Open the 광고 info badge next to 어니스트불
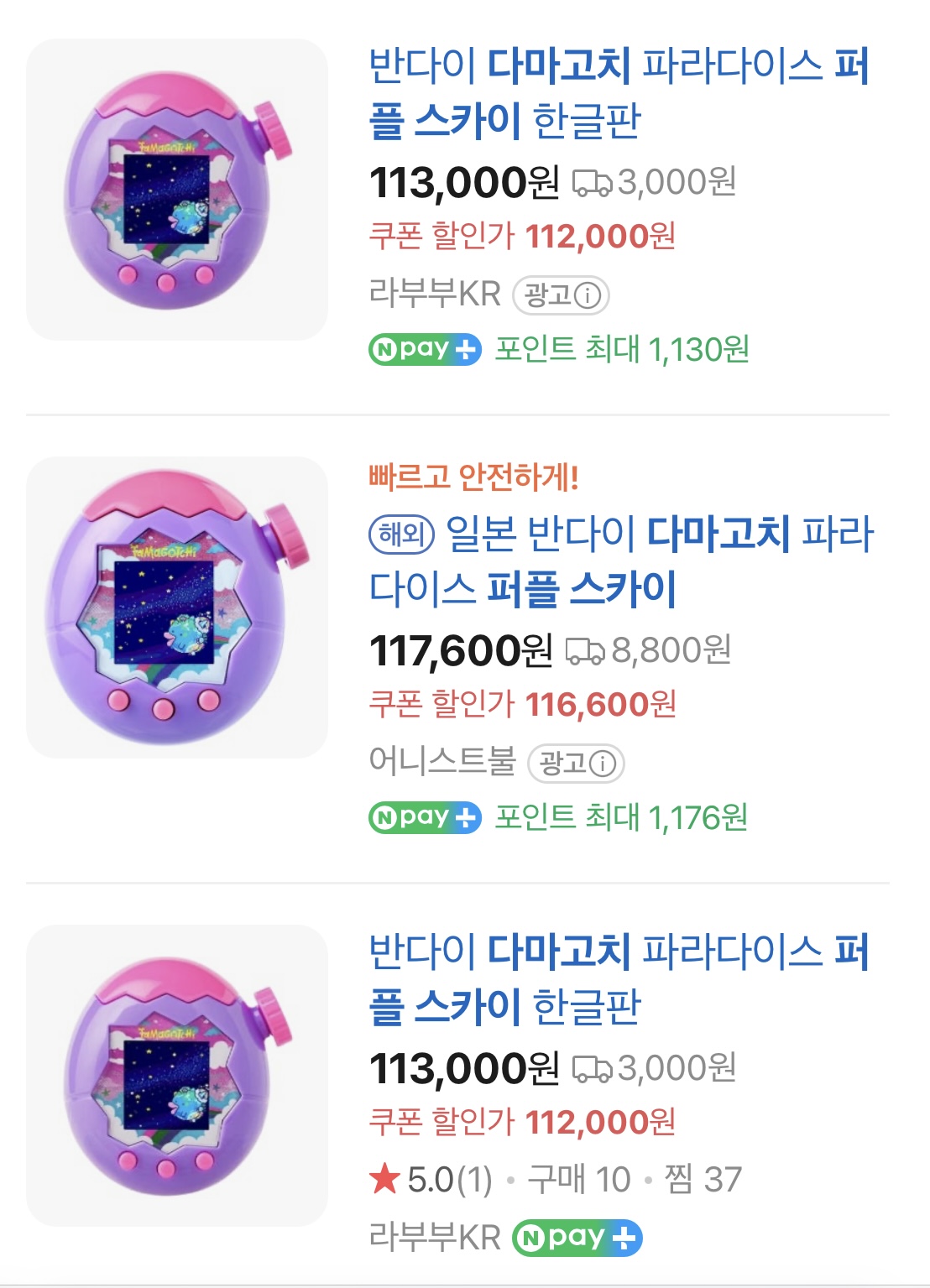Viewport: 930px width, 1288px height. 576,763
